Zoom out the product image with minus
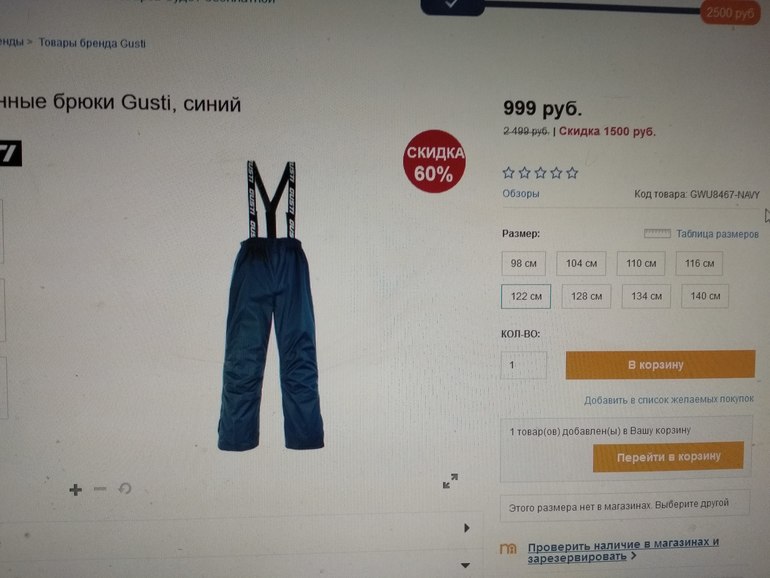770x578 pixels. click(x=99, y=489)
